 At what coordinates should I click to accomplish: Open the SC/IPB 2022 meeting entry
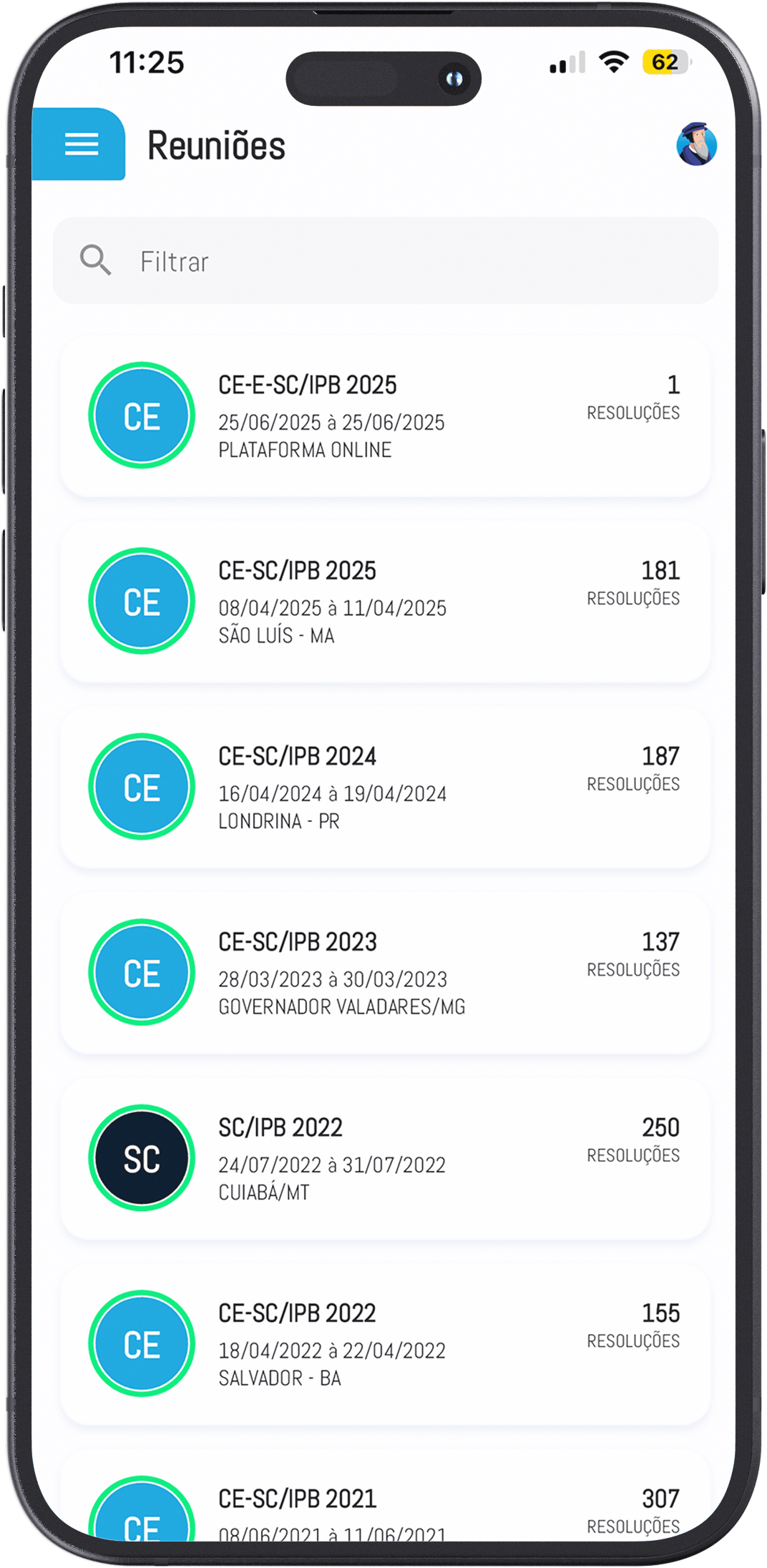[383, 1157]
